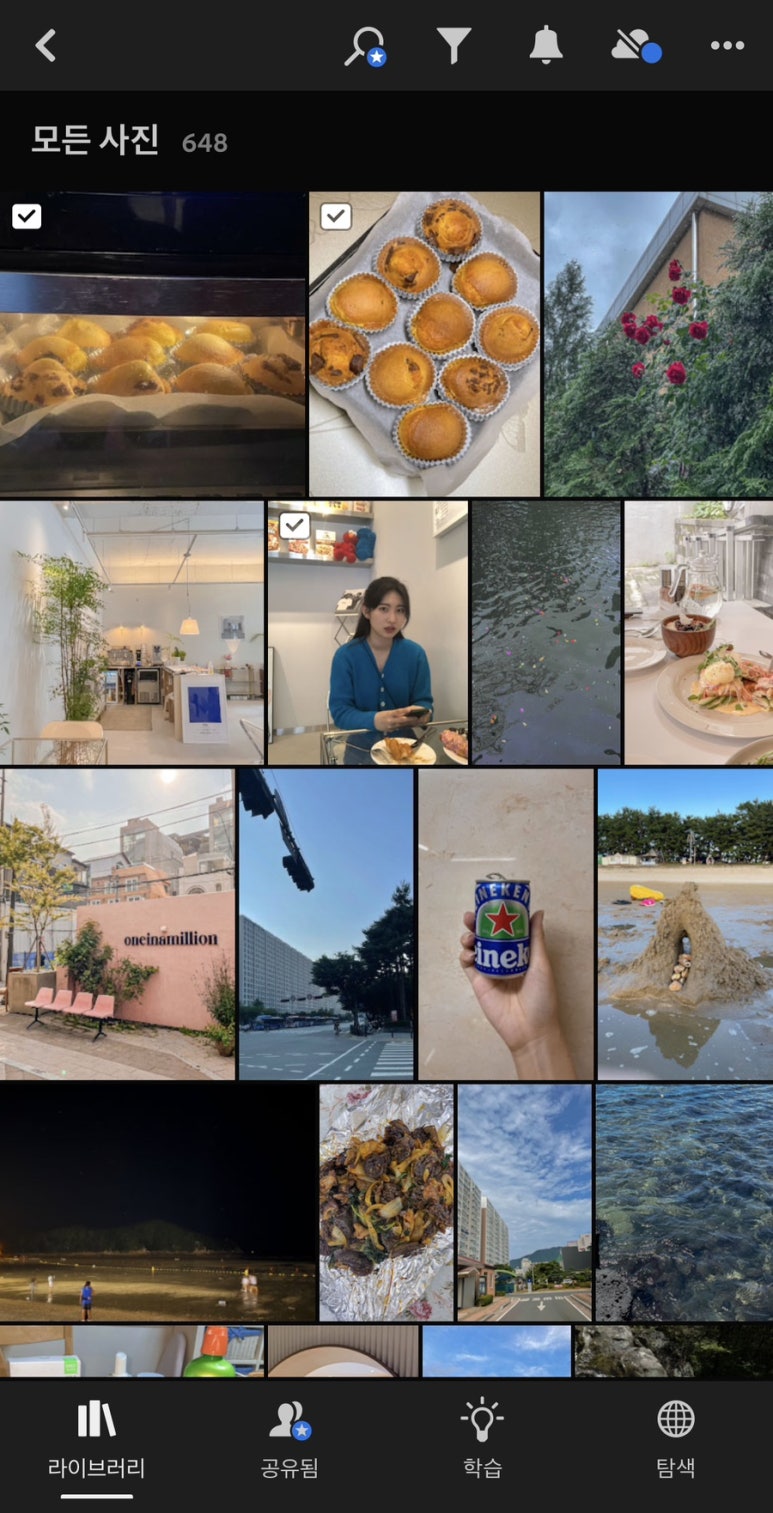Open the notifications bell

coord(545,45)
